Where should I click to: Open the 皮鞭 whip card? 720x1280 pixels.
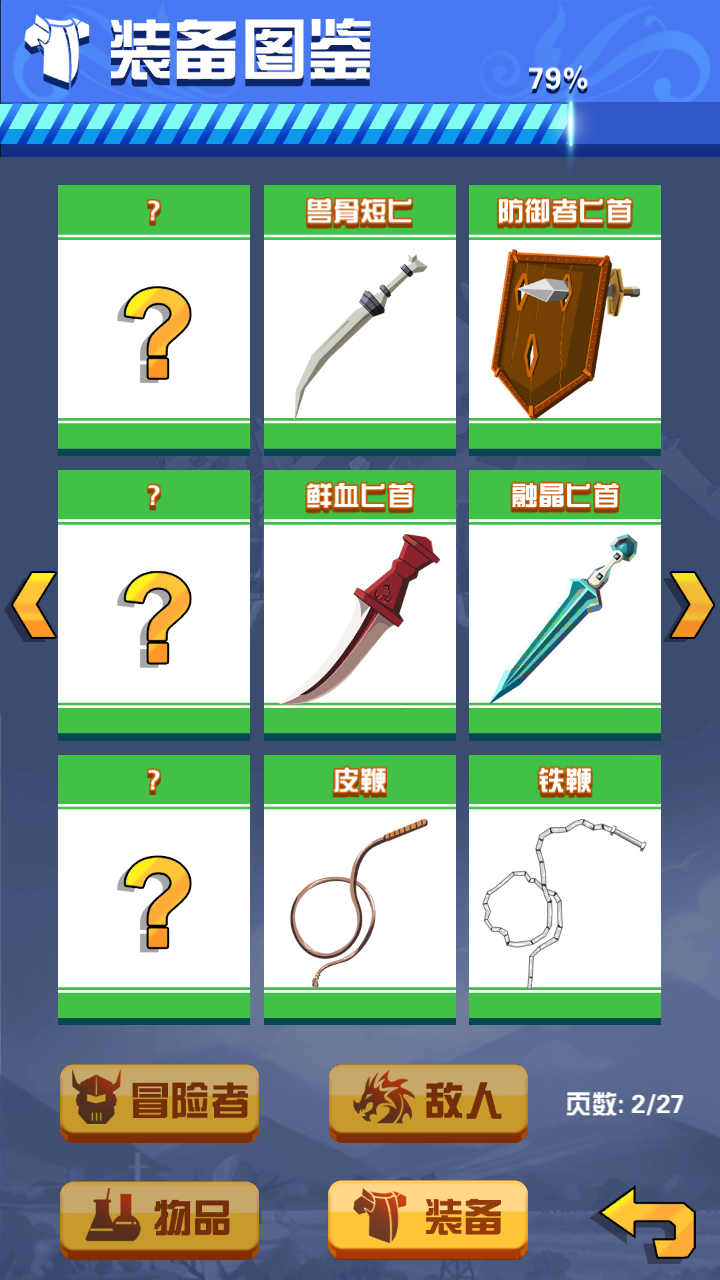click(x=360, y=888)
